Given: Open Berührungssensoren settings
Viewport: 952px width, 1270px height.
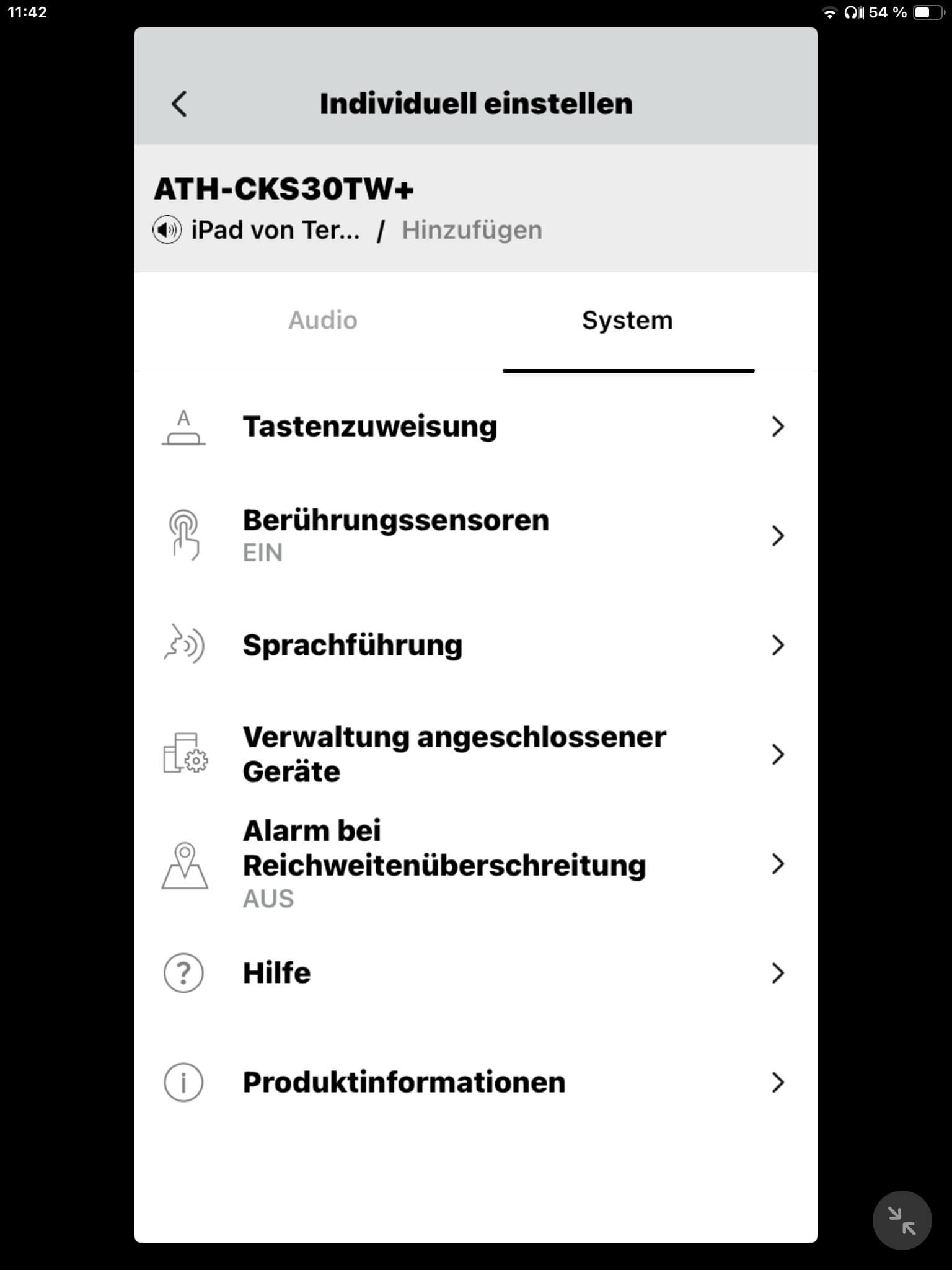Looking at the screenshot, I should pos(475,535).
